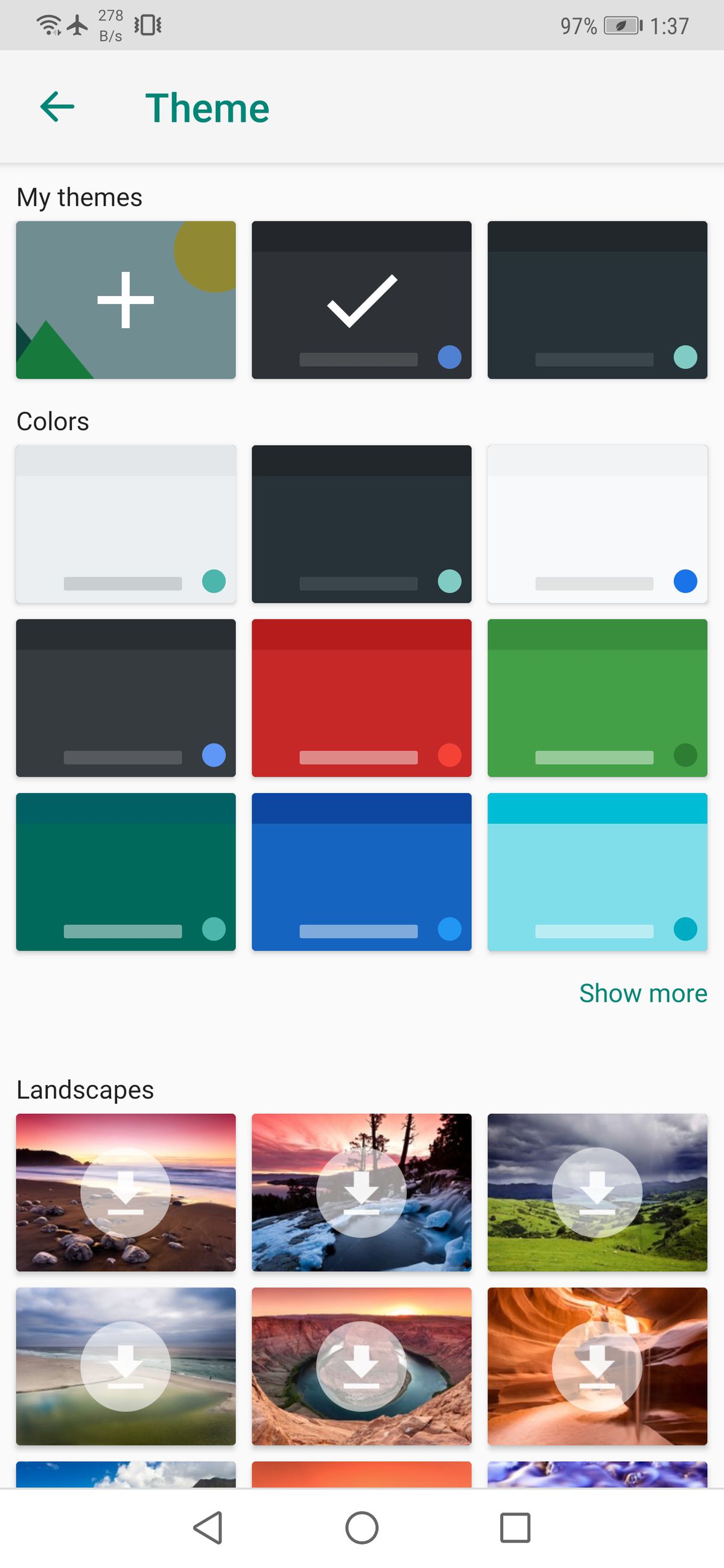724x1568 pixels.
Task: Download the cloudy shoreline landscape theme
Action: click(x=125, y=1366)
